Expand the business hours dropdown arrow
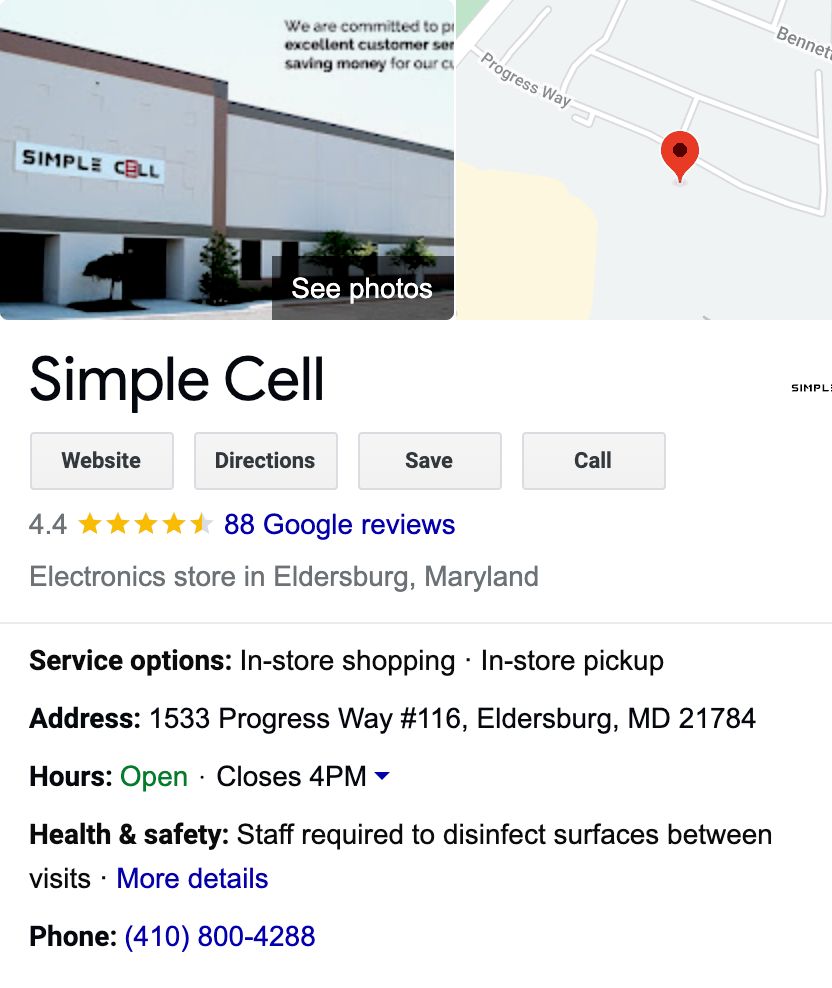The image size is (832, 988). pyautogui.click(x=381, y=776)
